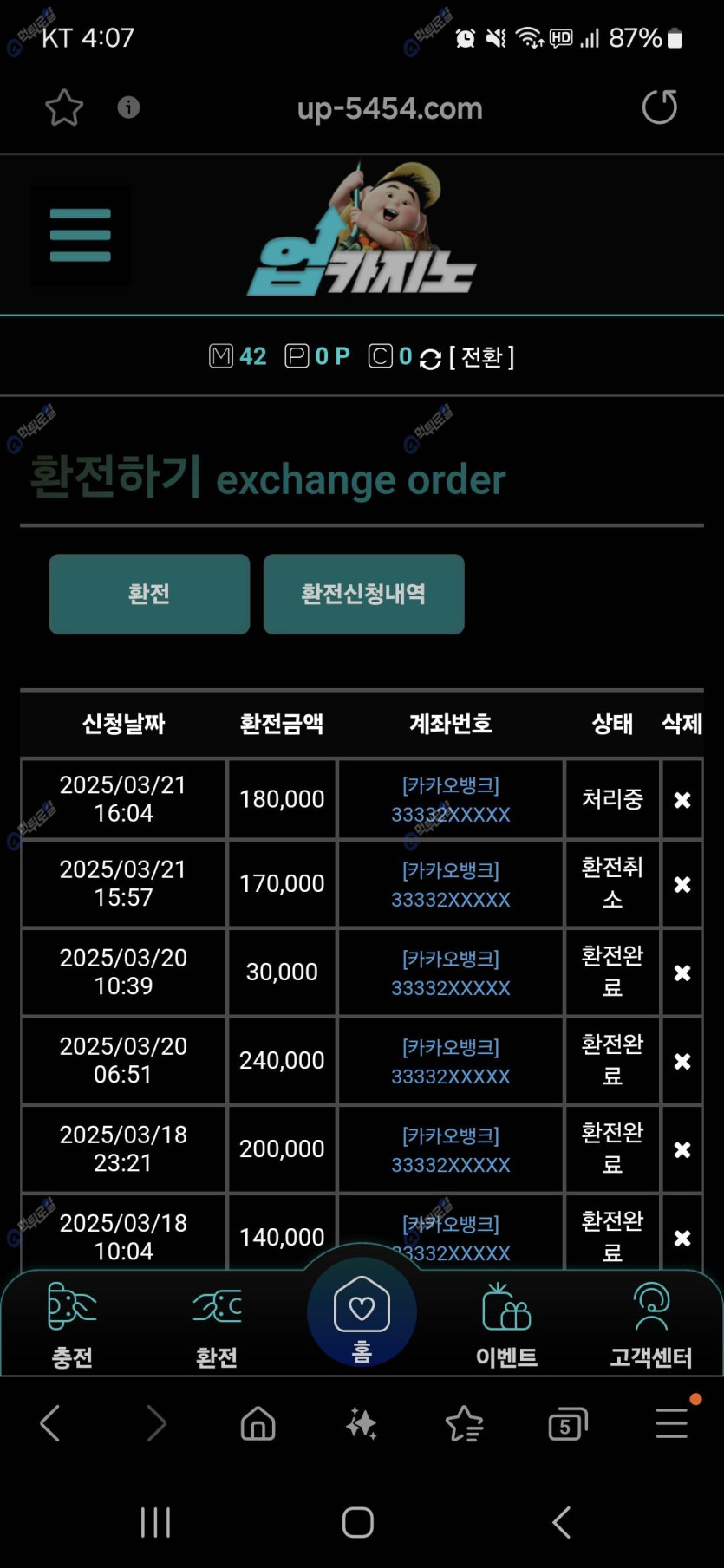
Task: Remove the 200,000 exchange entry
Action: coord(682,1150)
